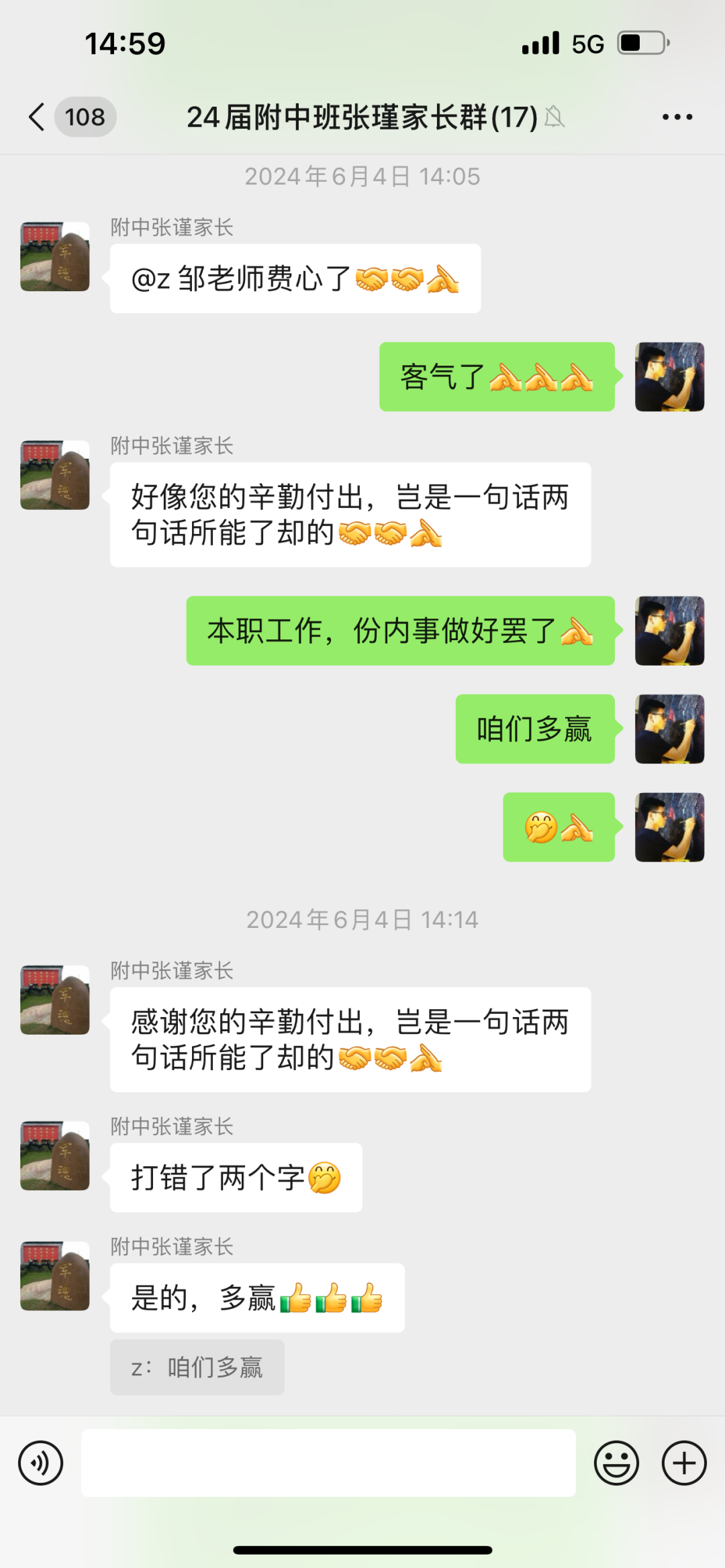The width and height of the screenshot is (725, 1568).
Task: Tap the '是的，多赢' message bubble
Action: [x=257, y=1297]
